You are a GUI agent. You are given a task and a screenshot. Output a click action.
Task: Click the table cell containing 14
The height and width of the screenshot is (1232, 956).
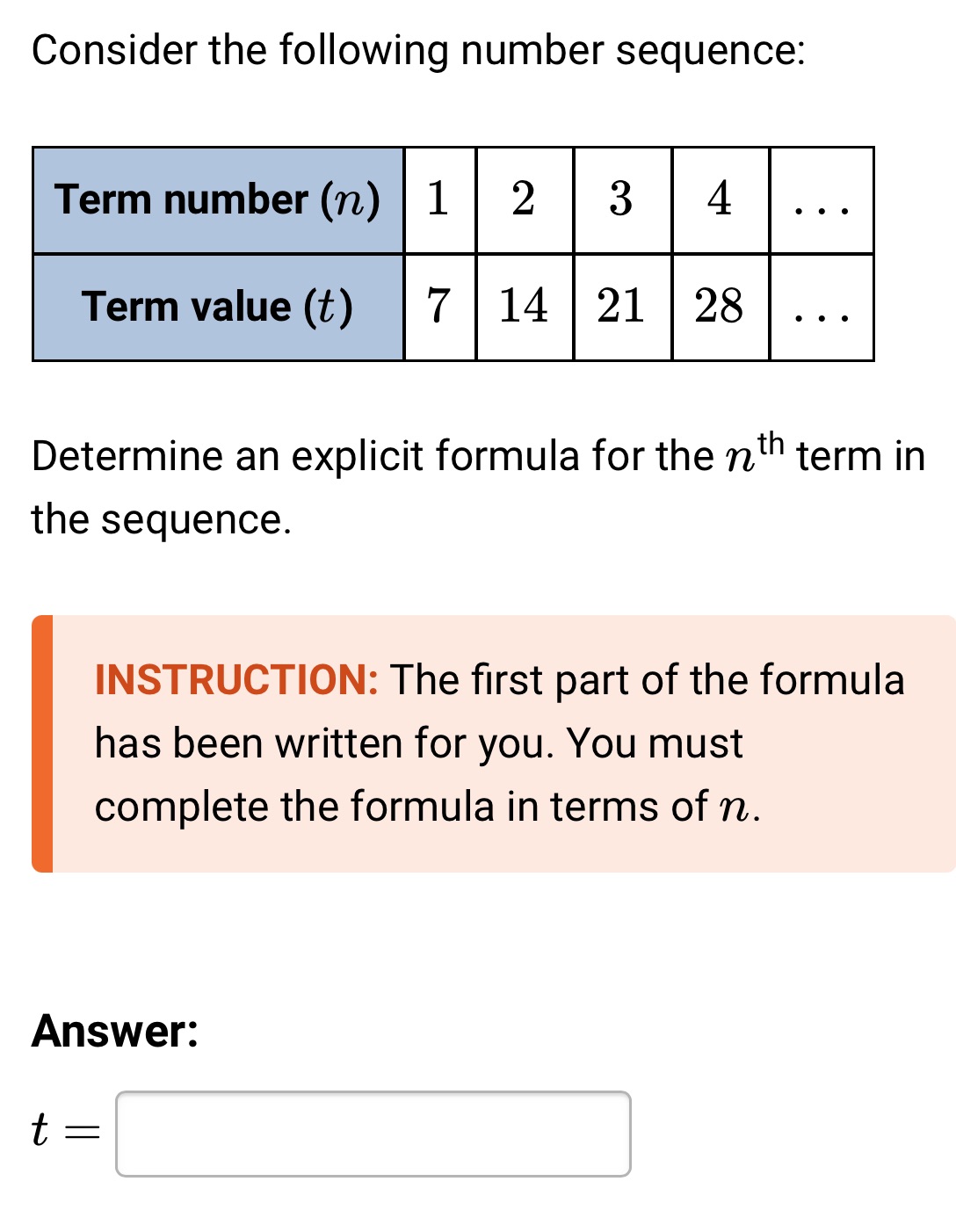point(523,307)
